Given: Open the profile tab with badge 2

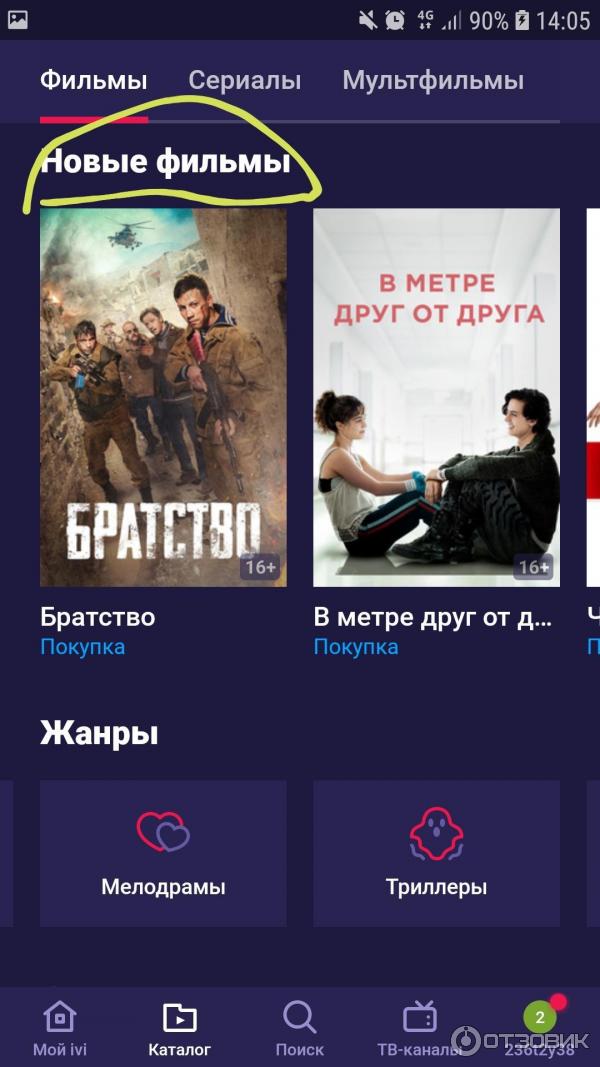Looking at the screenshot, I should tap(540, 1028).
